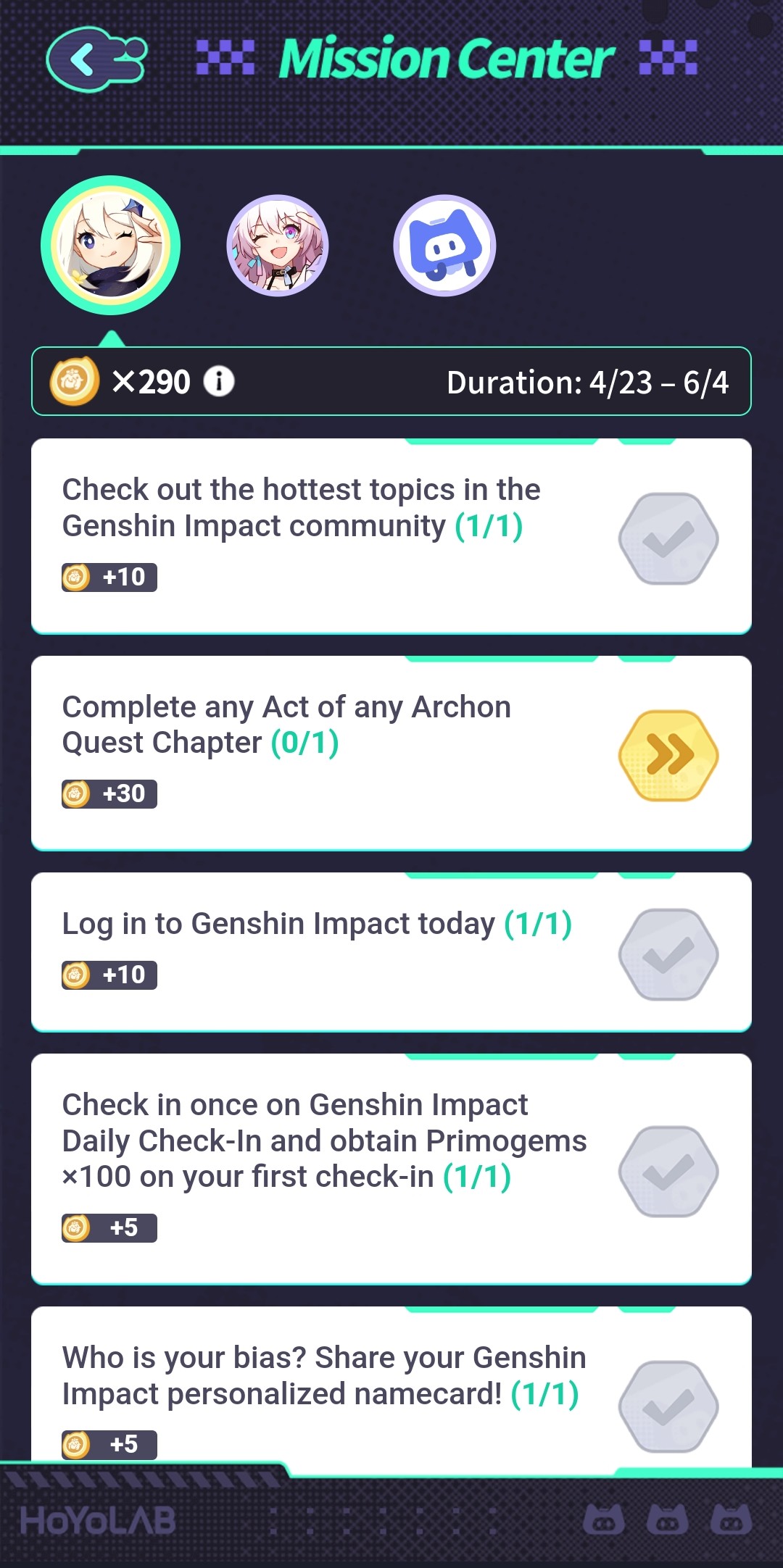Click the HoYoLAB logo at bottom left
The height and width of the screenshot is (1568, 783).
[97, 1520]
